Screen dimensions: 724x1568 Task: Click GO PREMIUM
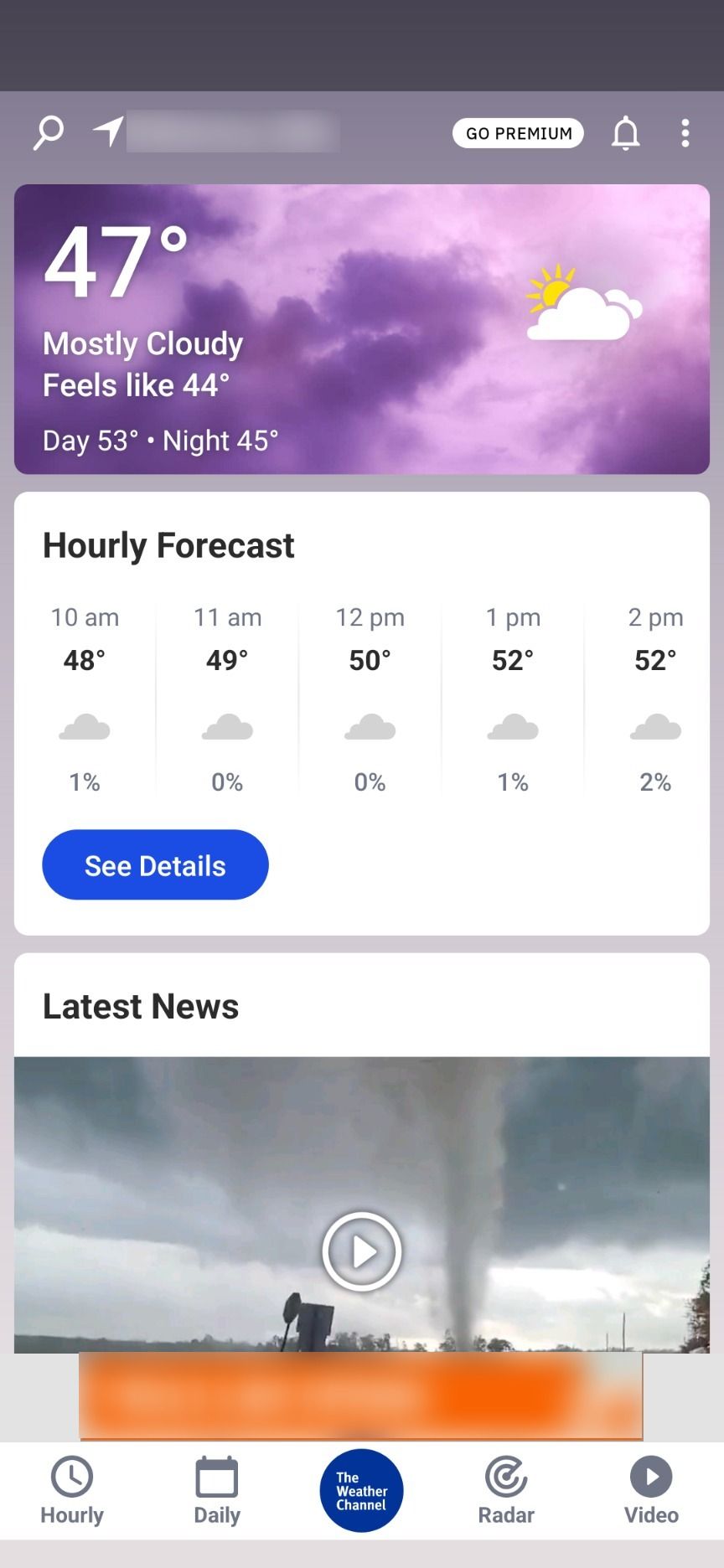[x=517, y=133]
